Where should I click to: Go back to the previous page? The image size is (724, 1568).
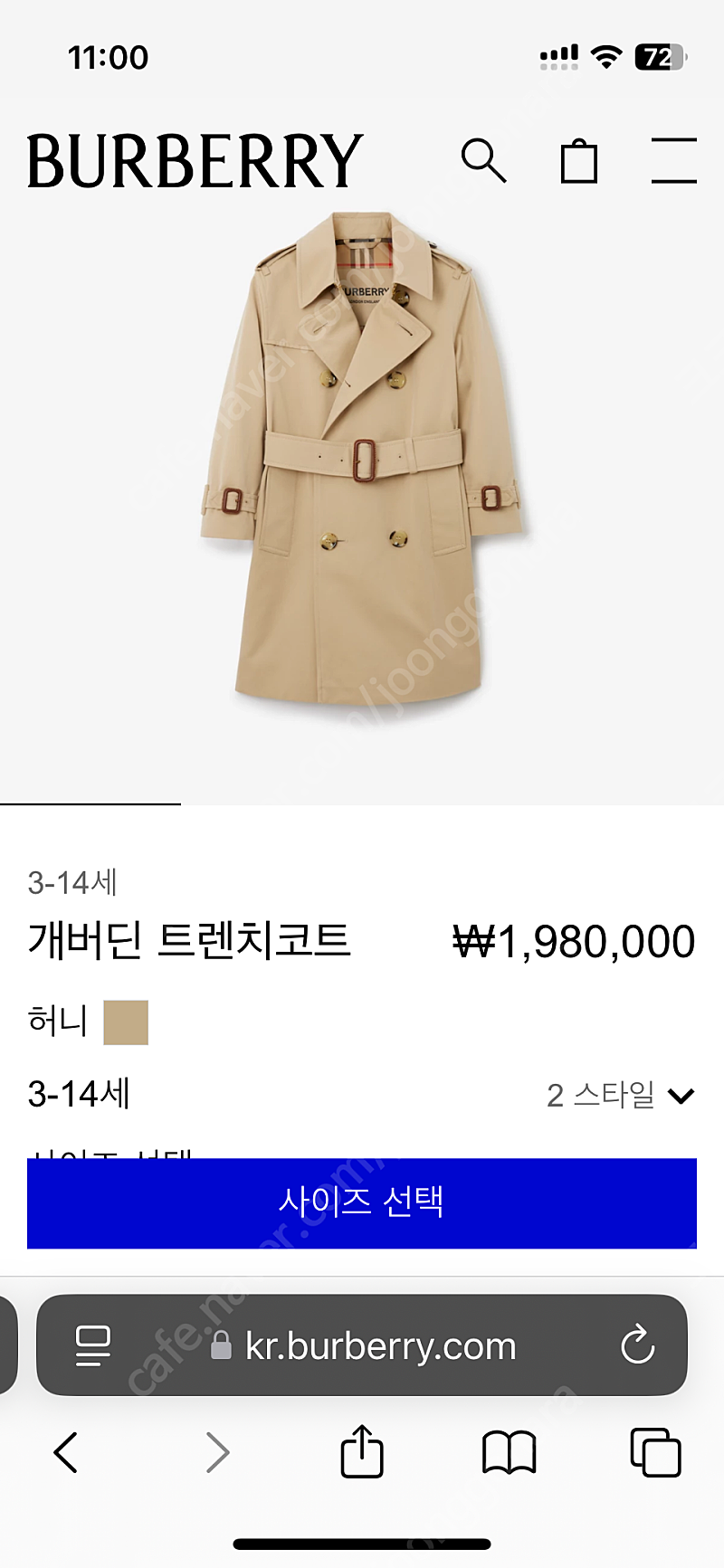[x=66, y=1453]
